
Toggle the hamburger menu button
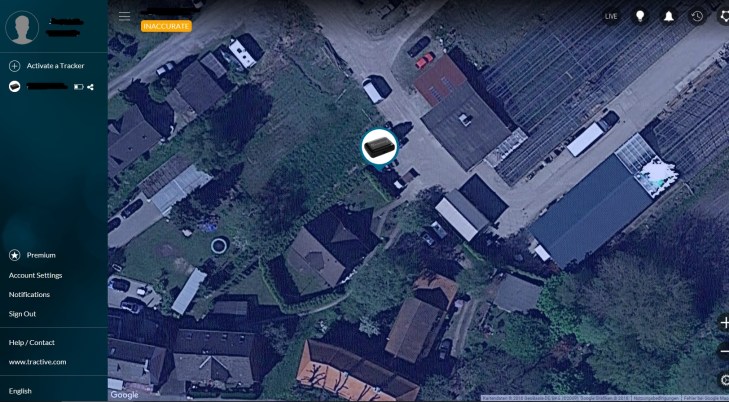124,16
